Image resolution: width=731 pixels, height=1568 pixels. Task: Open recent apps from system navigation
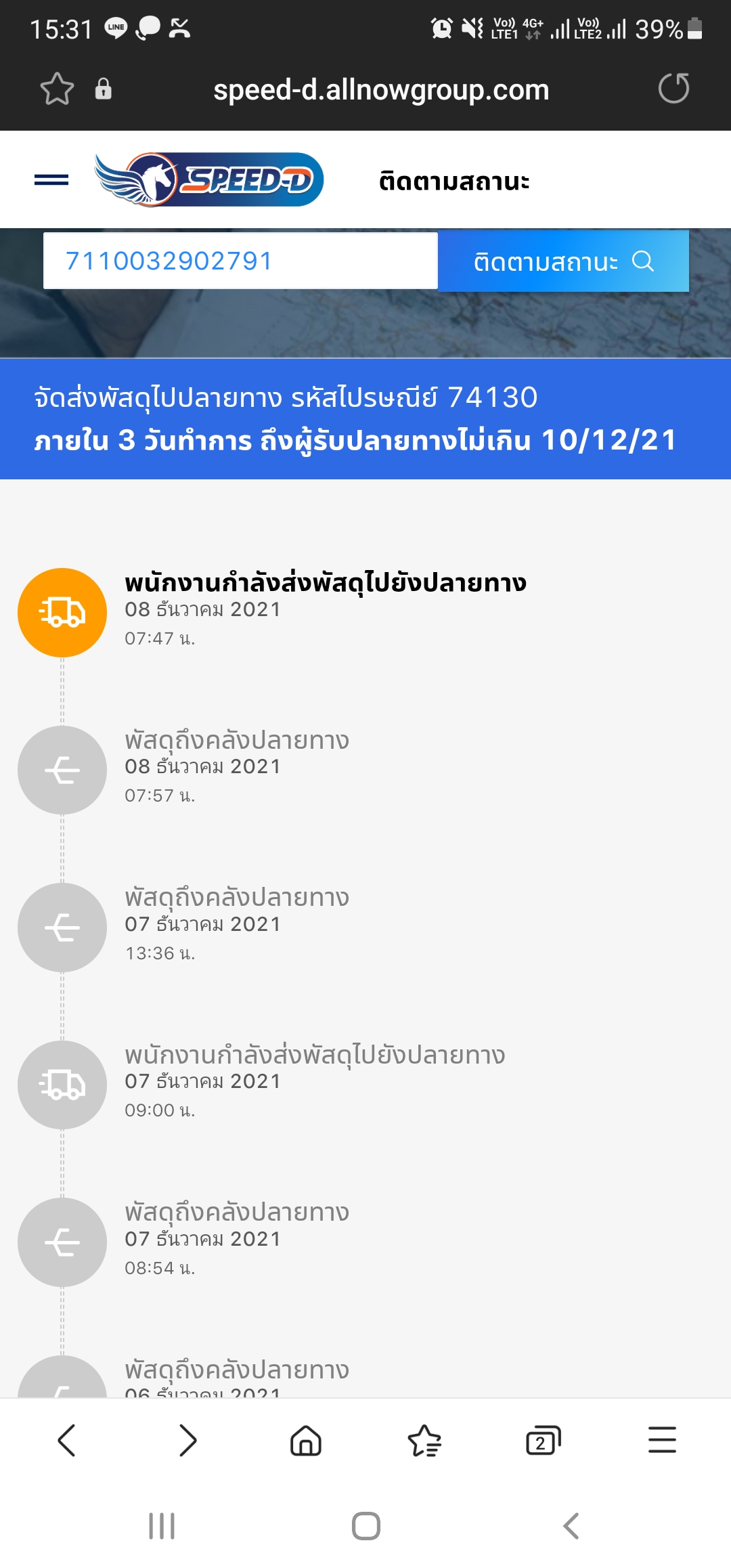162,1526
